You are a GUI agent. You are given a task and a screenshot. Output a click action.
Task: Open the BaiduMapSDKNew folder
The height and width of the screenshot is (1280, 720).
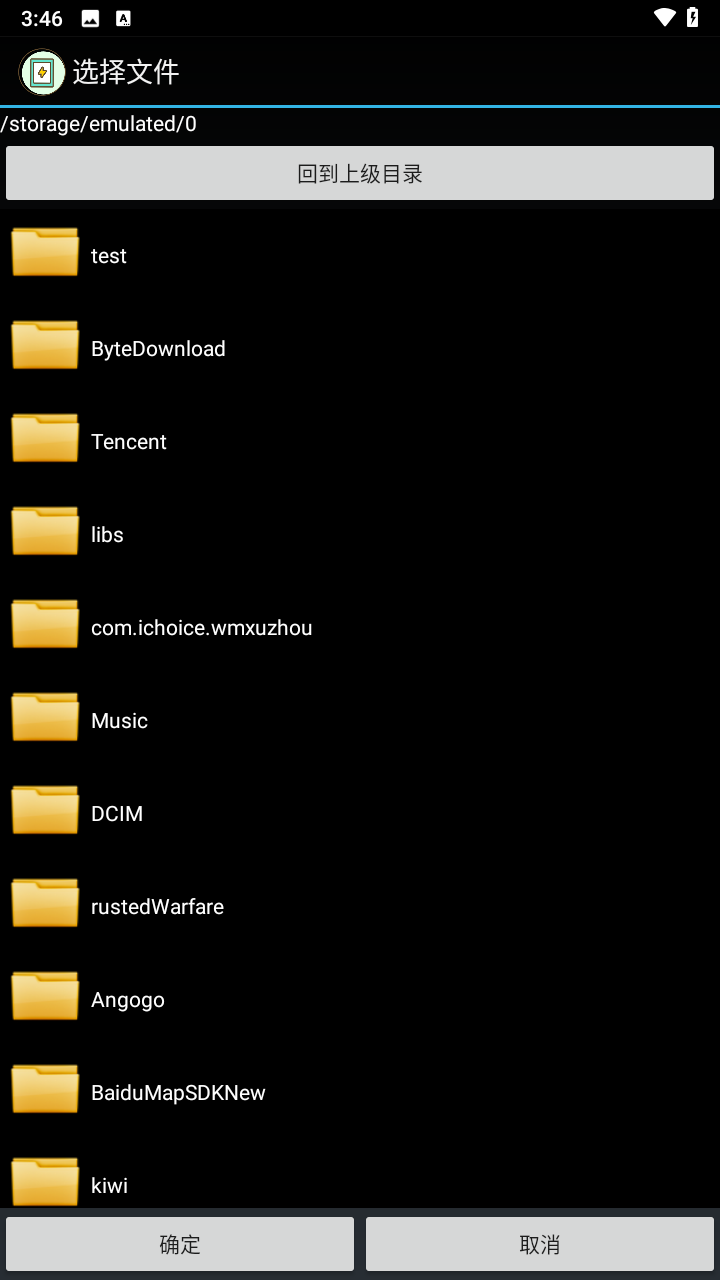(178, 1092)
